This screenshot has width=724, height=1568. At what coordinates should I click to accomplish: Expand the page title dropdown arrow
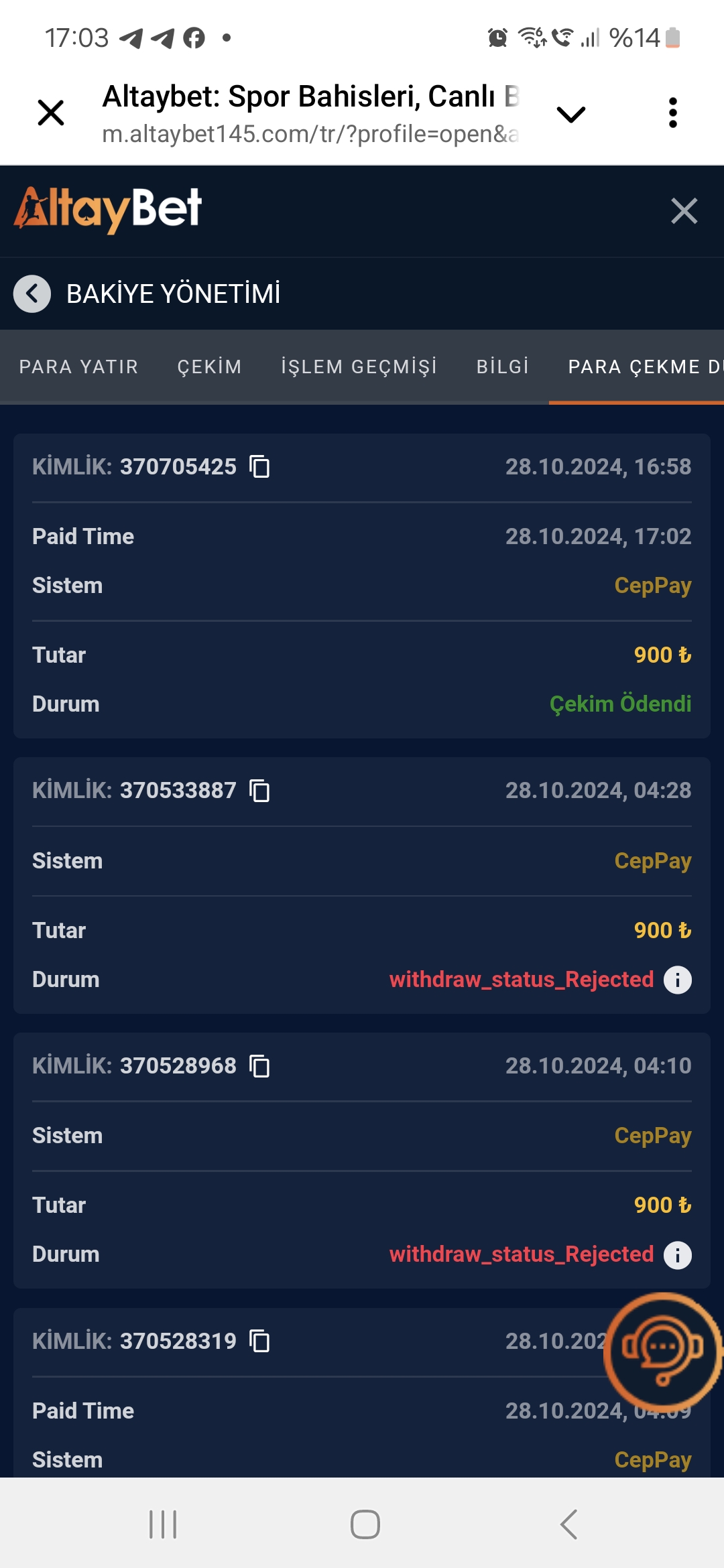[571, 114]
